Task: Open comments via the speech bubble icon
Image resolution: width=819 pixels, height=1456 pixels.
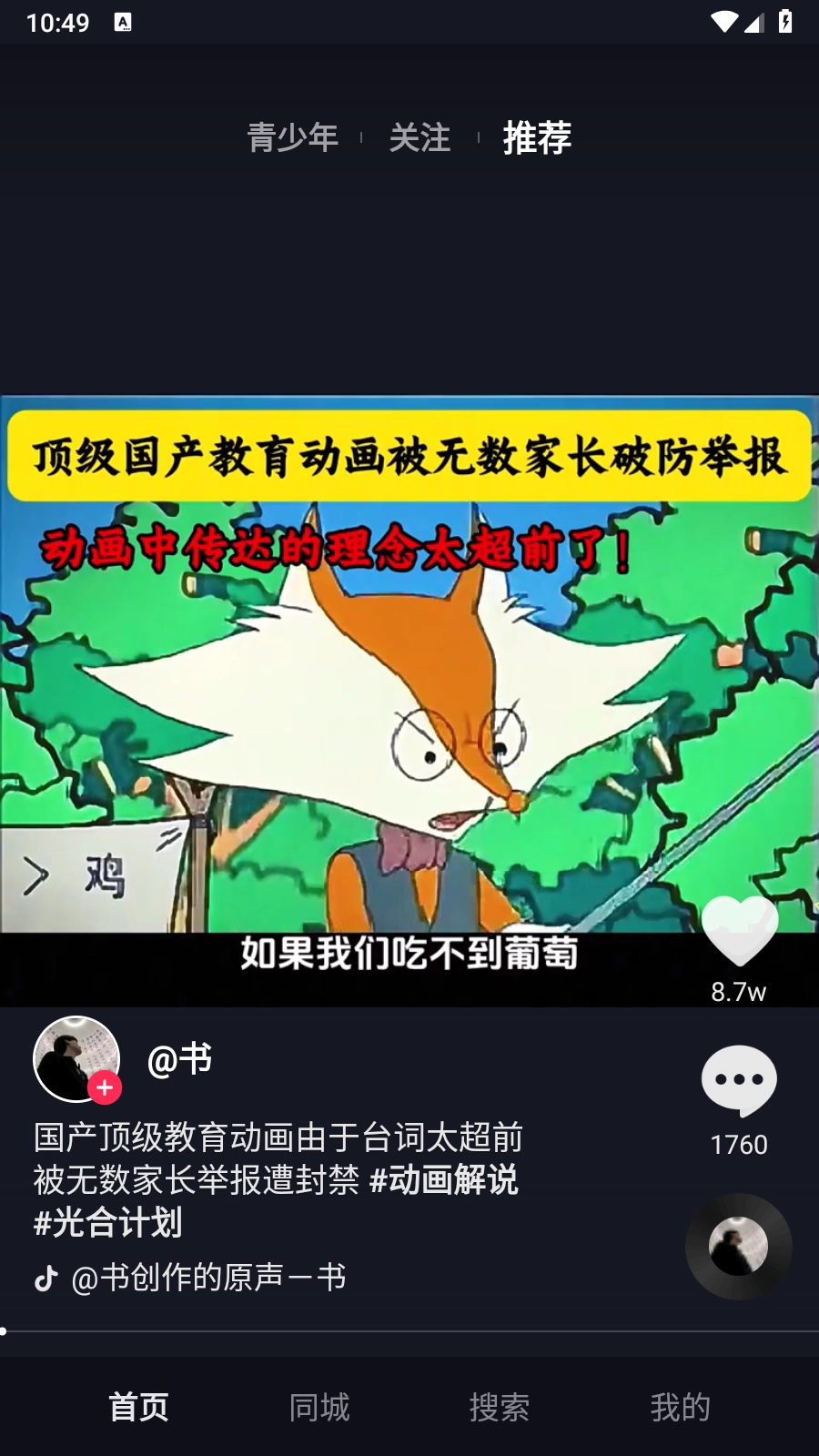Action: tap(739, 1081)
